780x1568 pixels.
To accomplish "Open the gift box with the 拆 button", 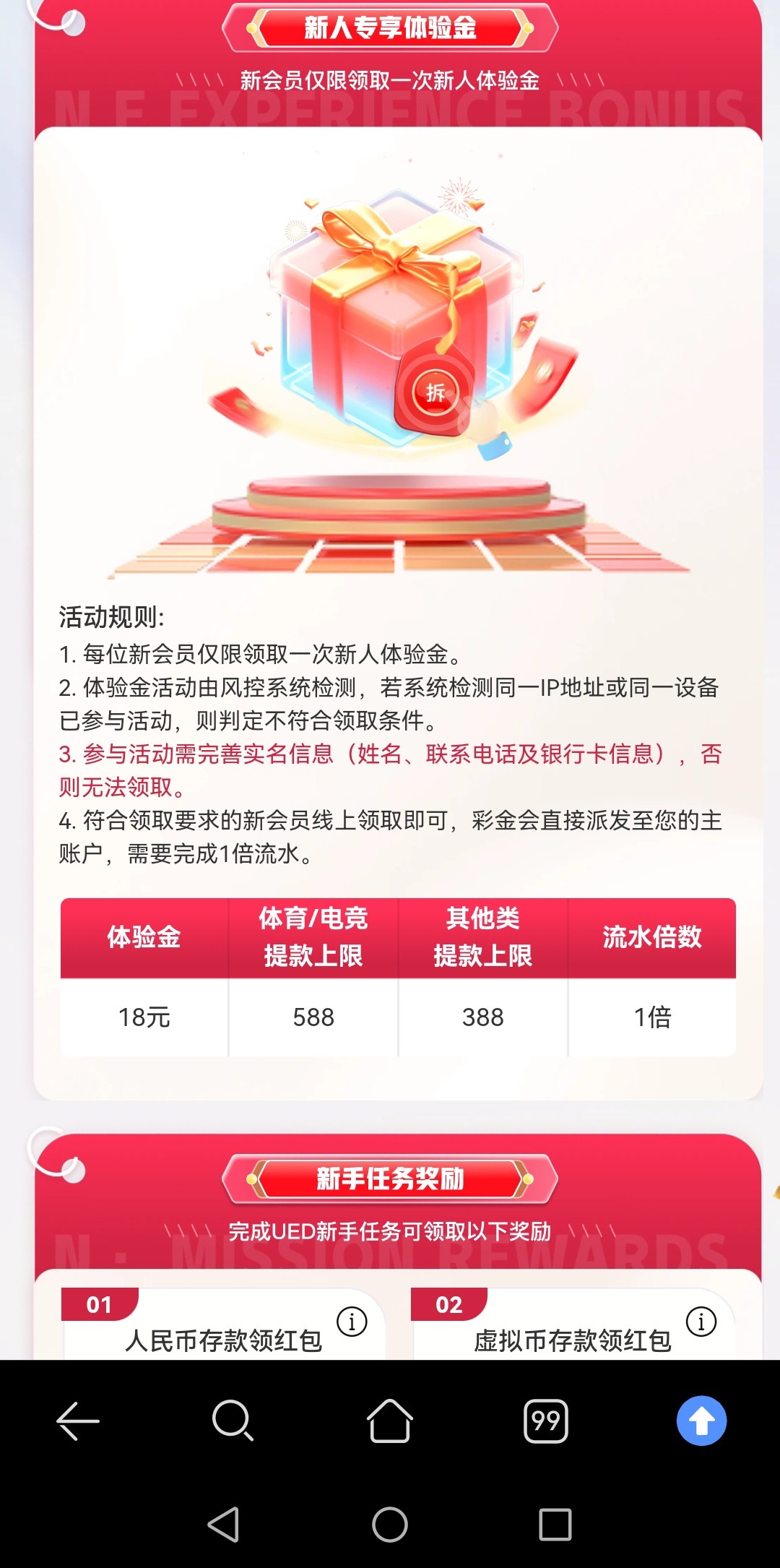I will pos(435,392).
